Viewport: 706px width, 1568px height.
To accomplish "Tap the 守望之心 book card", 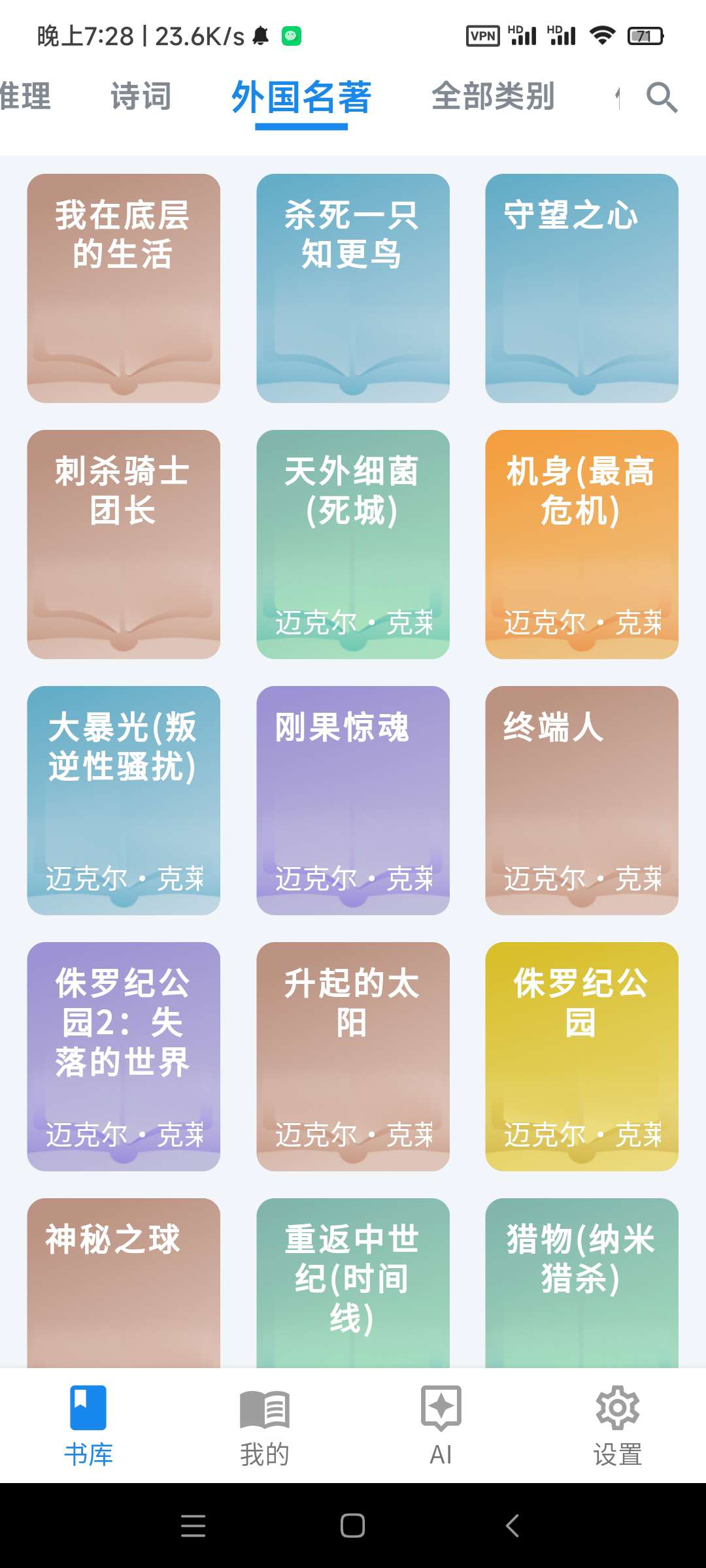I will pyautogui.click(x=582, y=288).
